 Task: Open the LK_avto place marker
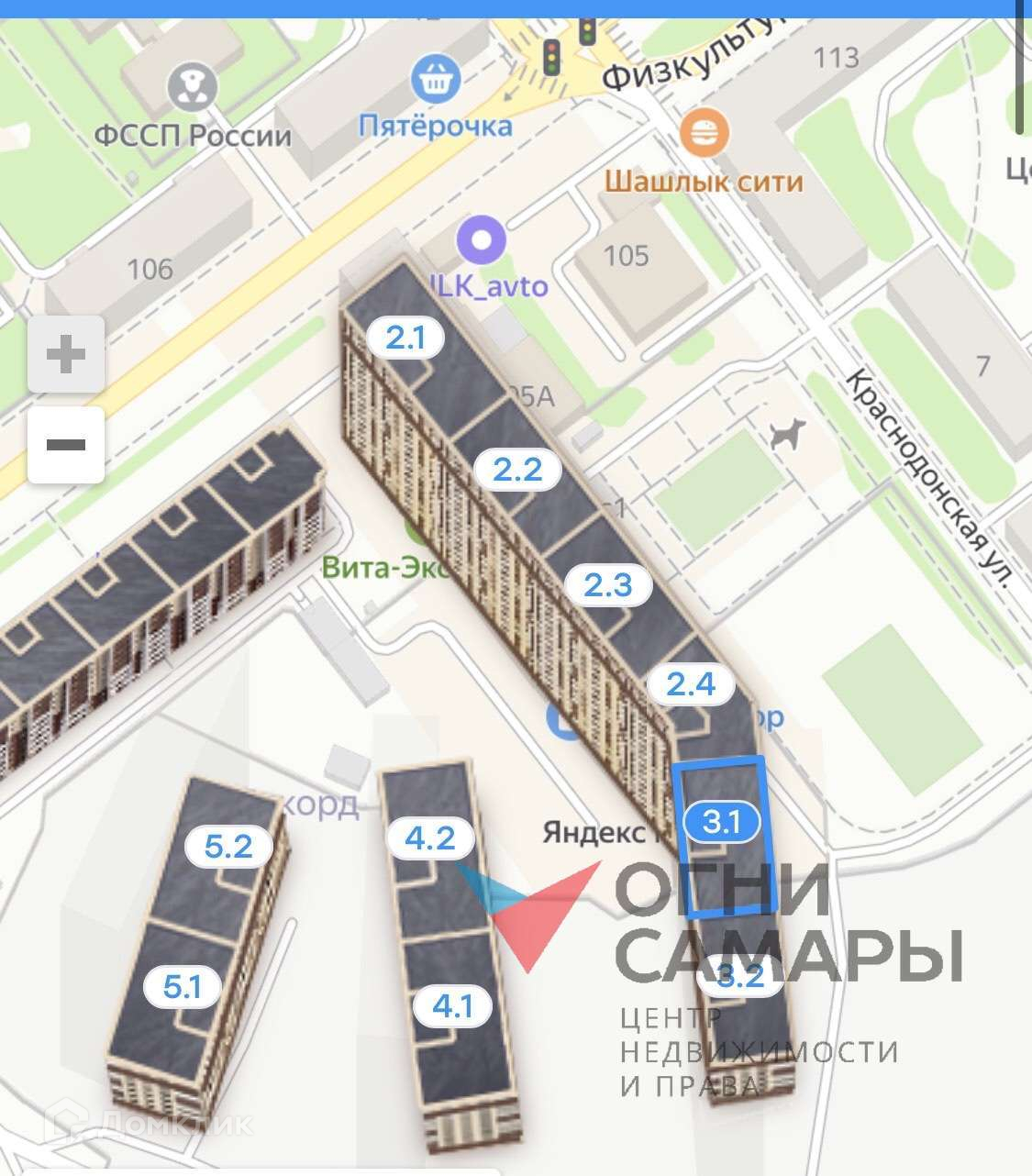482,241
